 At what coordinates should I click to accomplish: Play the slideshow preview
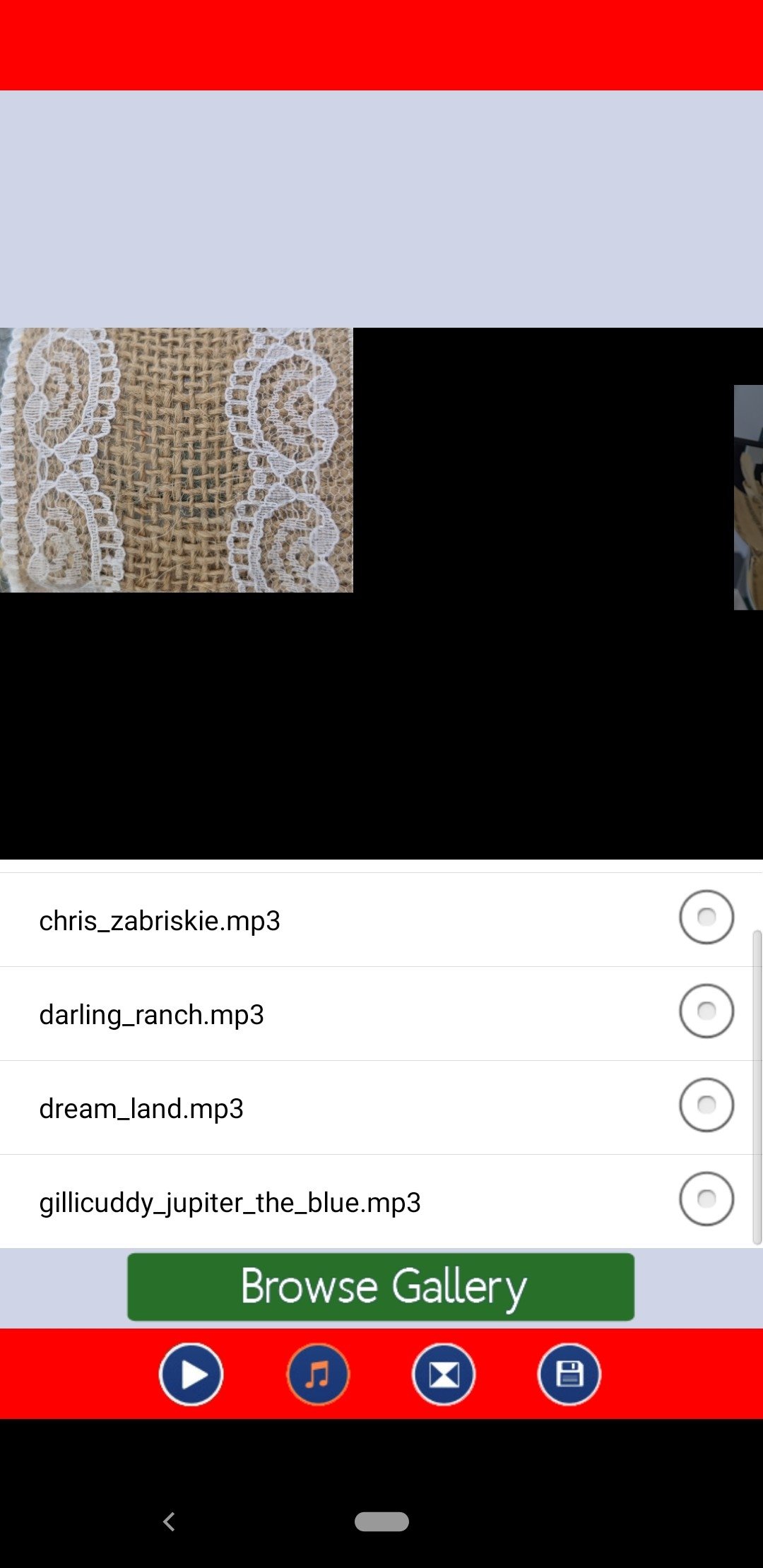pyautogui.click(x=191, y=1374)
